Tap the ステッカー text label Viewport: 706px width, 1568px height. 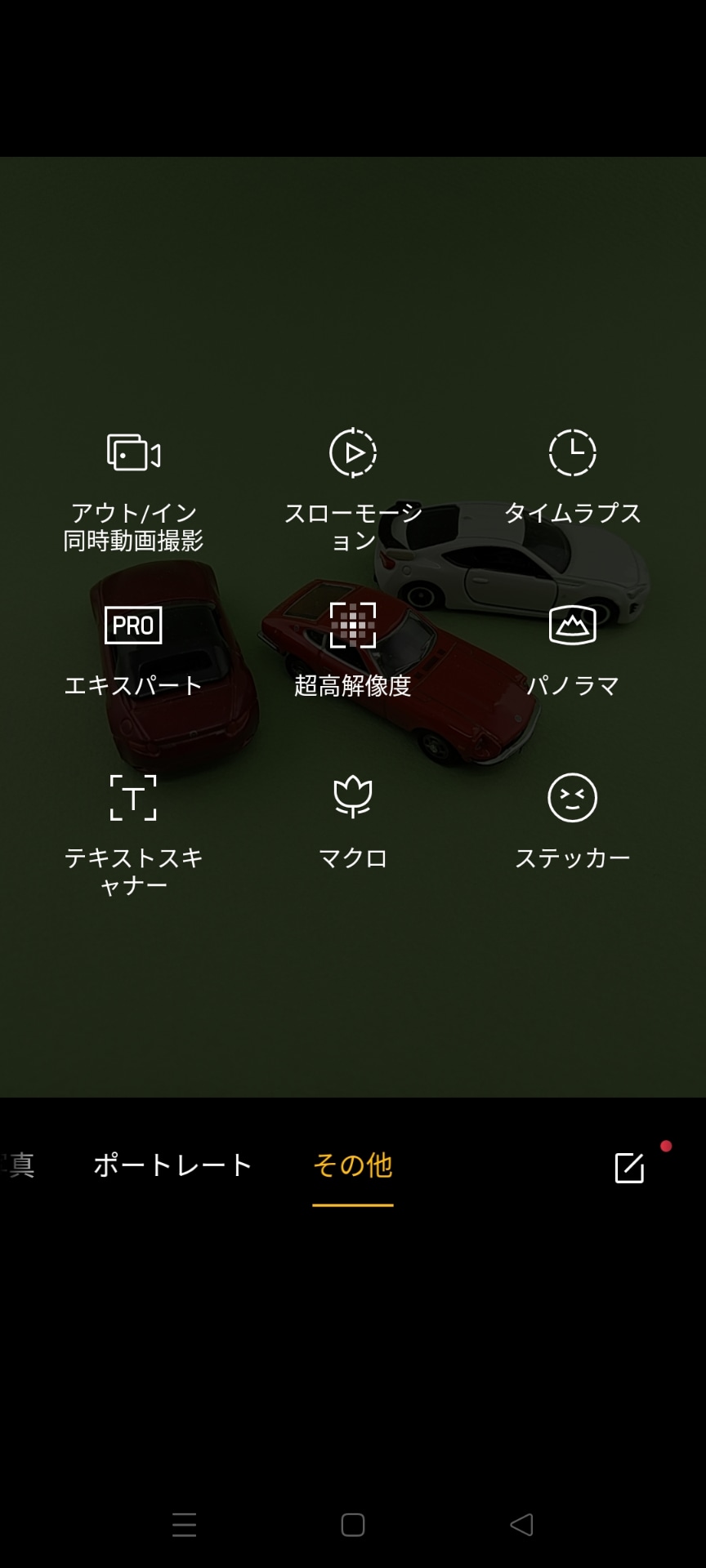[572, 857]
